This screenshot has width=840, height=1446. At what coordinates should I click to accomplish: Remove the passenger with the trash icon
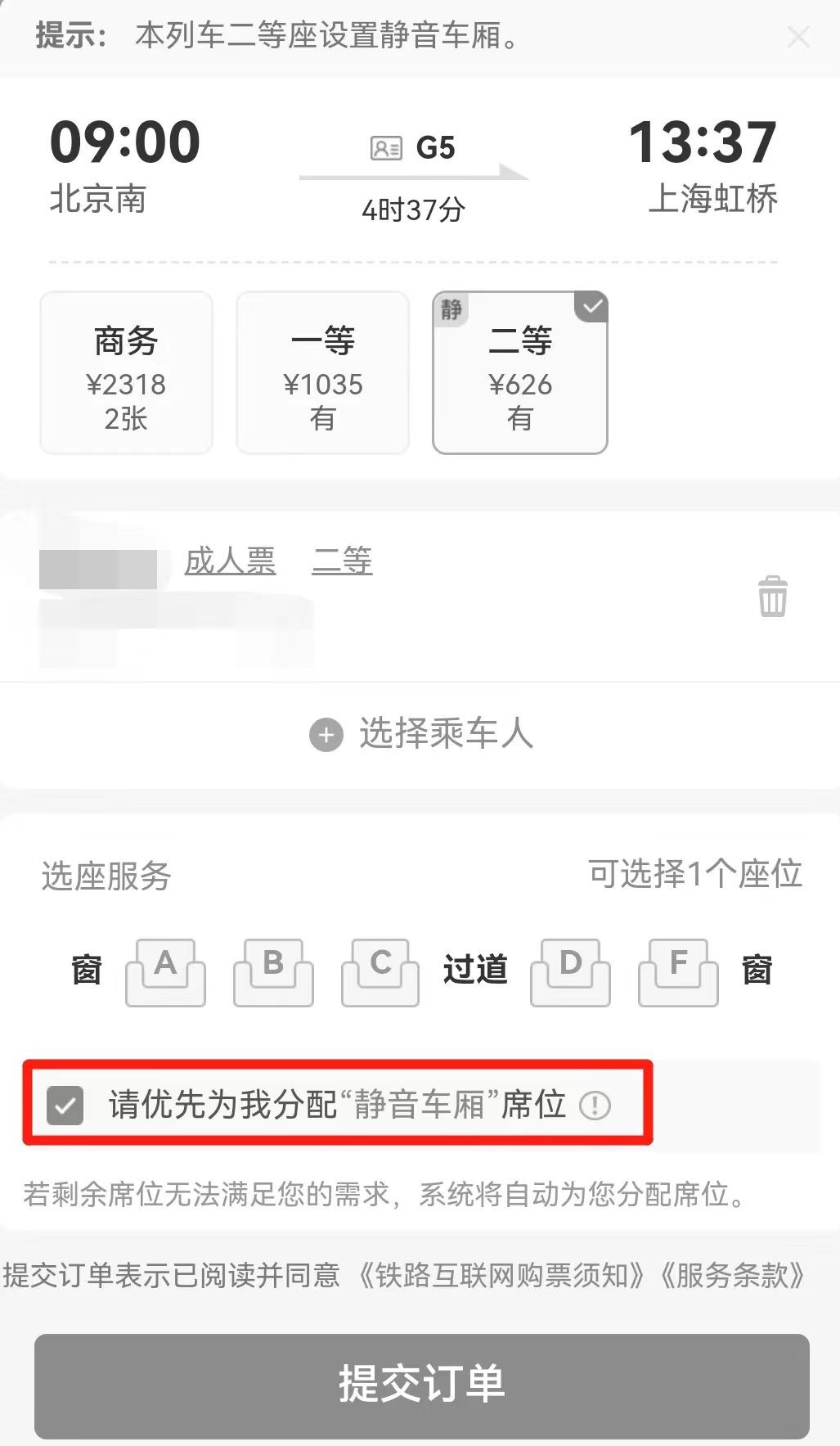(x=771, y=596)
